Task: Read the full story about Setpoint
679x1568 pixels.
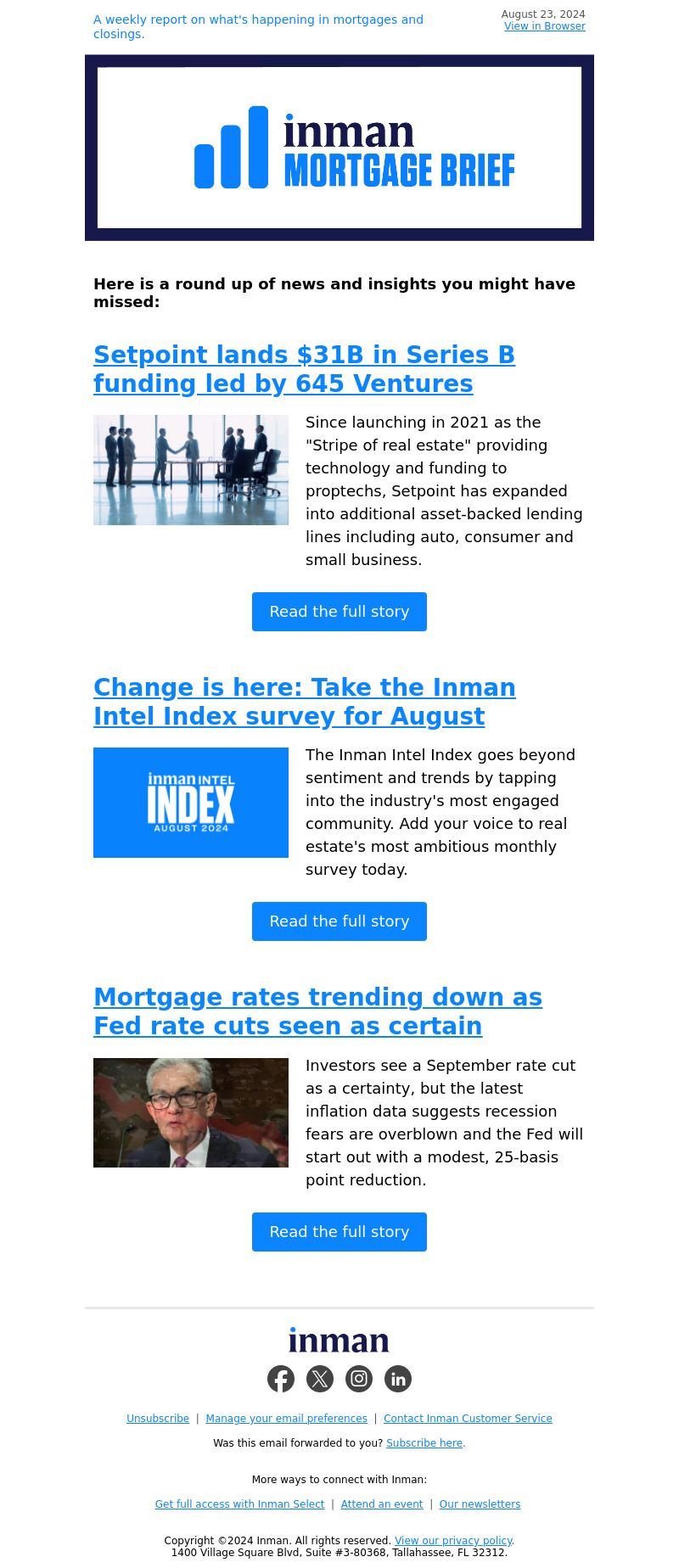Action: click(x=339, y=612)
